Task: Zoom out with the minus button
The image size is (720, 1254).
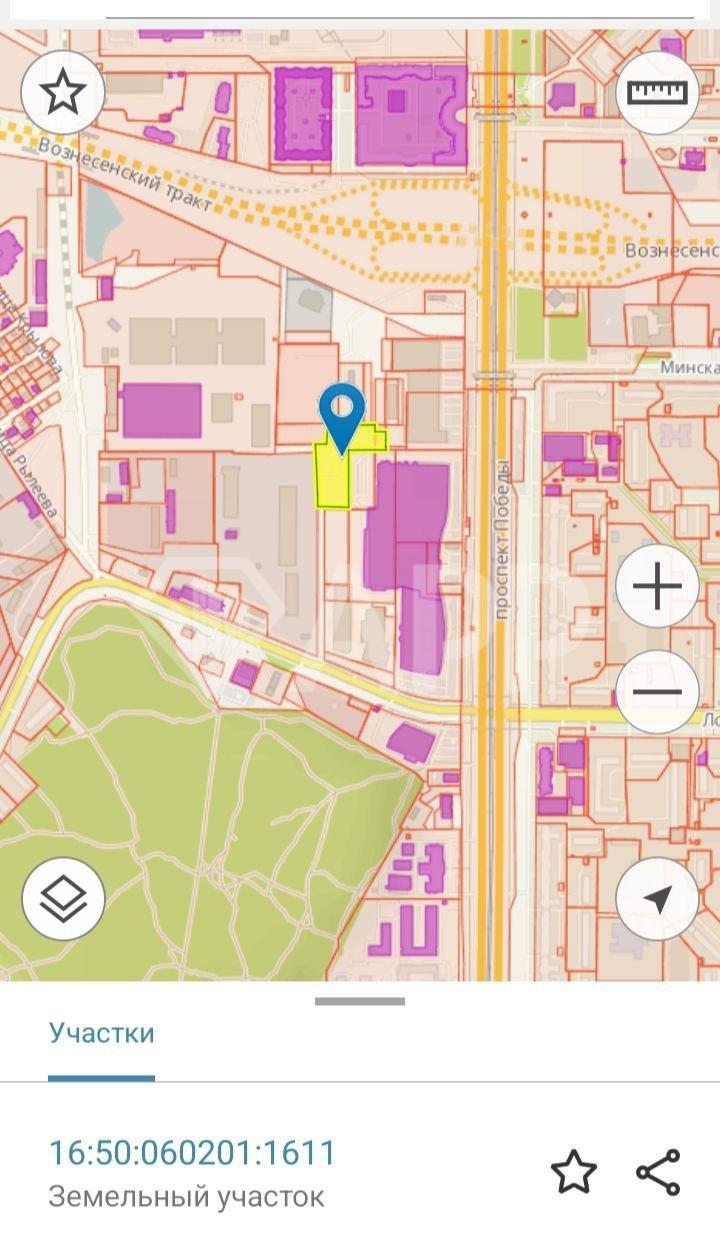Action: (x=657, y=691)
